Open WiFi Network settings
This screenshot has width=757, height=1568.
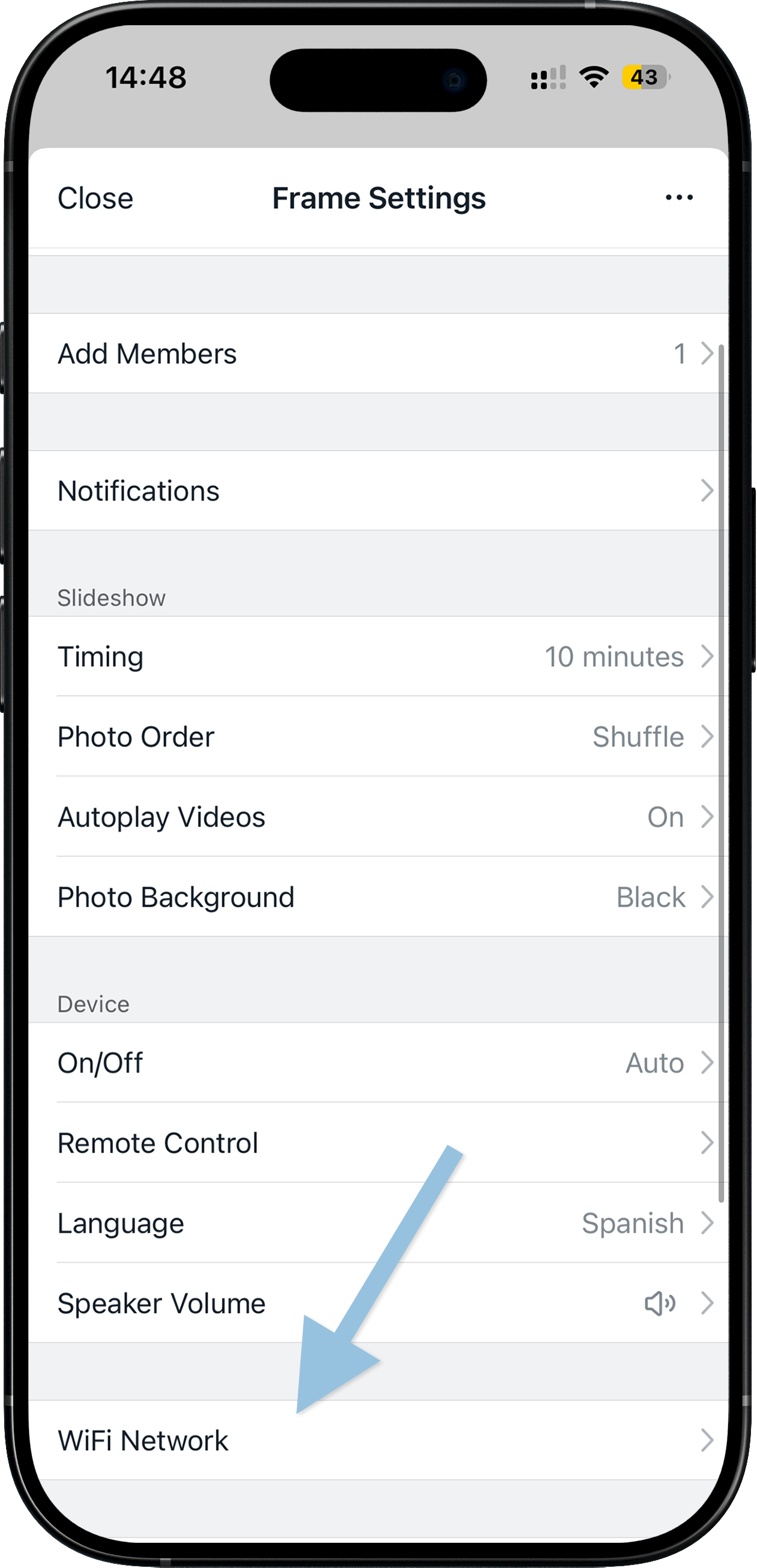click(377, 1440)
